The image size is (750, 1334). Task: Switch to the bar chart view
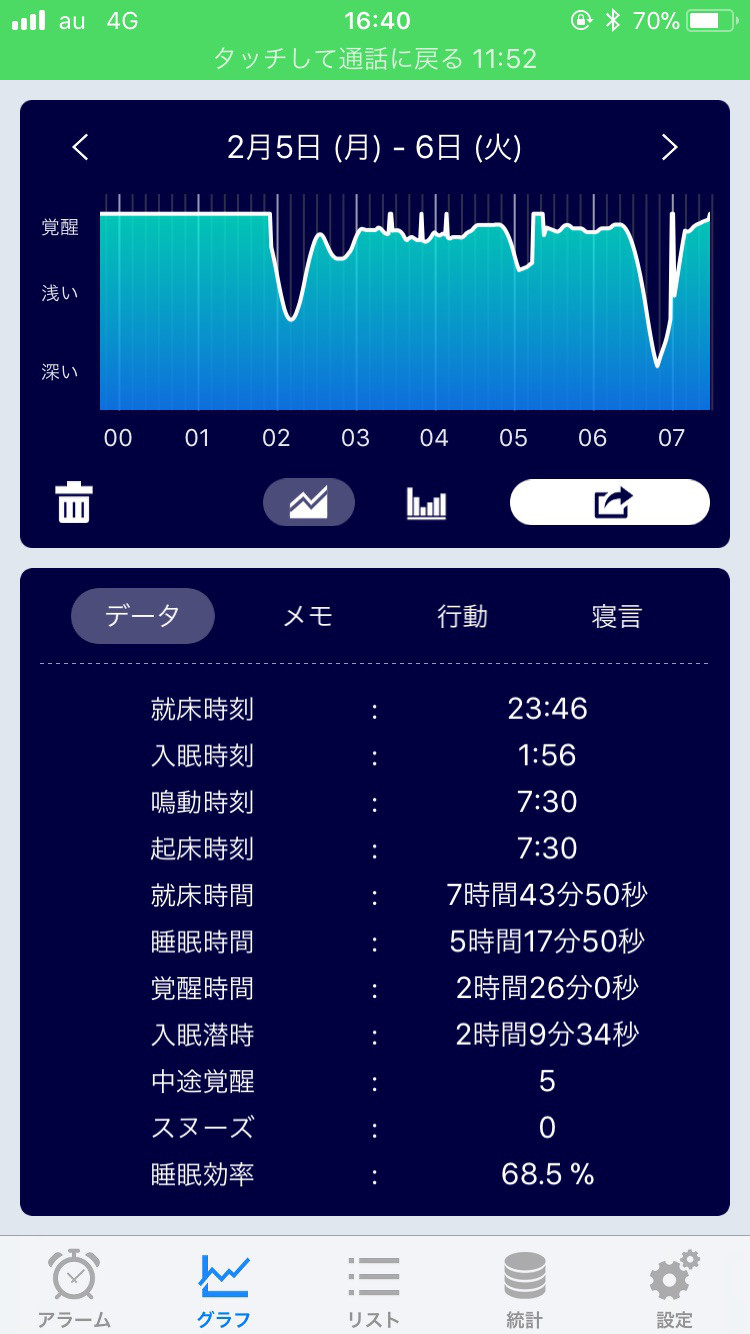426,503
